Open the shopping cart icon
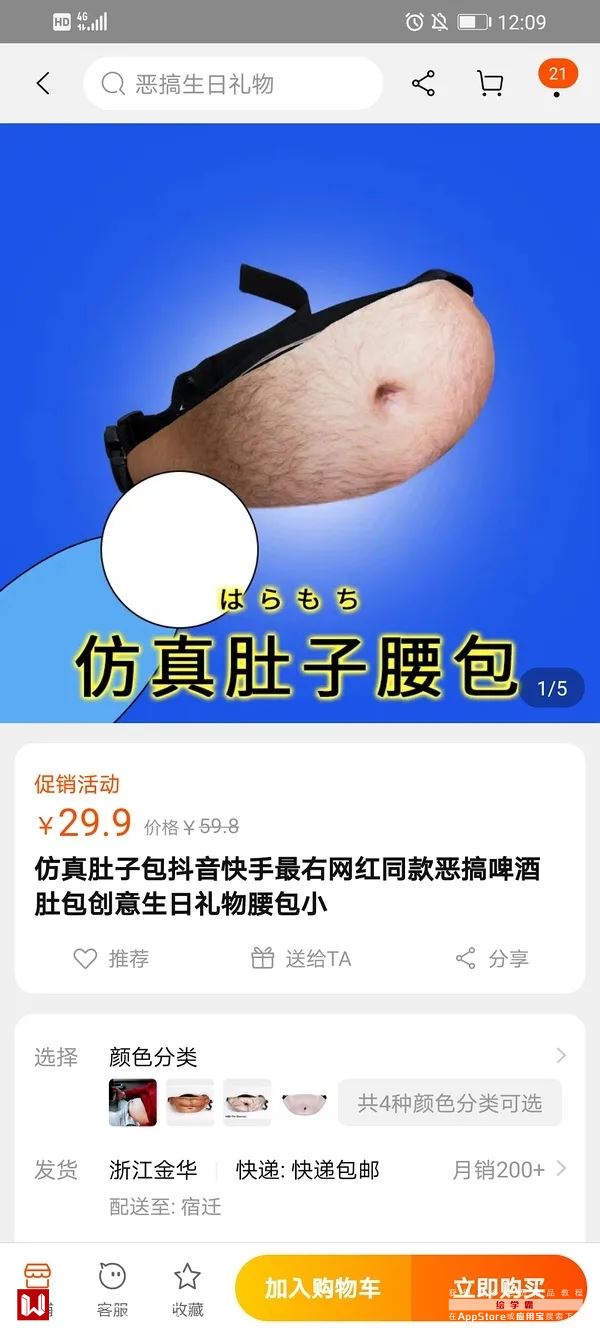 (490, 83)
